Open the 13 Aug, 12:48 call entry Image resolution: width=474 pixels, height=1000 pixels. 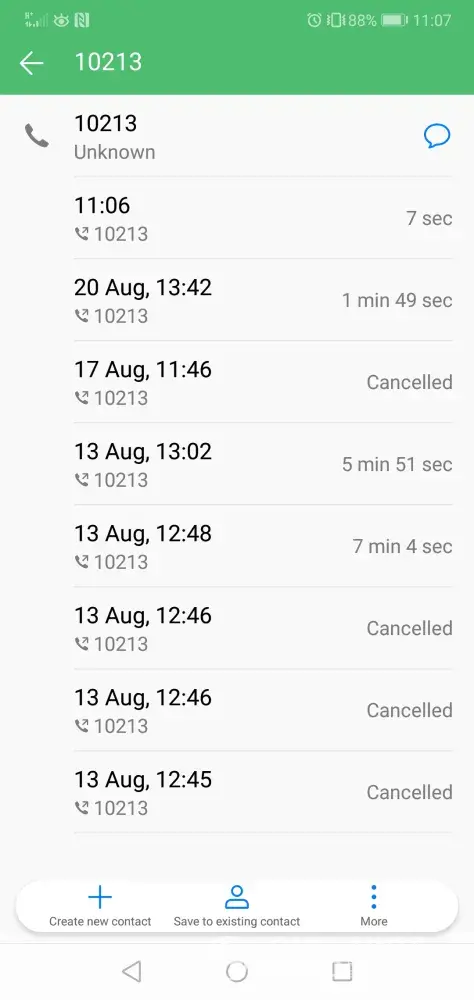tap(263, 547)
